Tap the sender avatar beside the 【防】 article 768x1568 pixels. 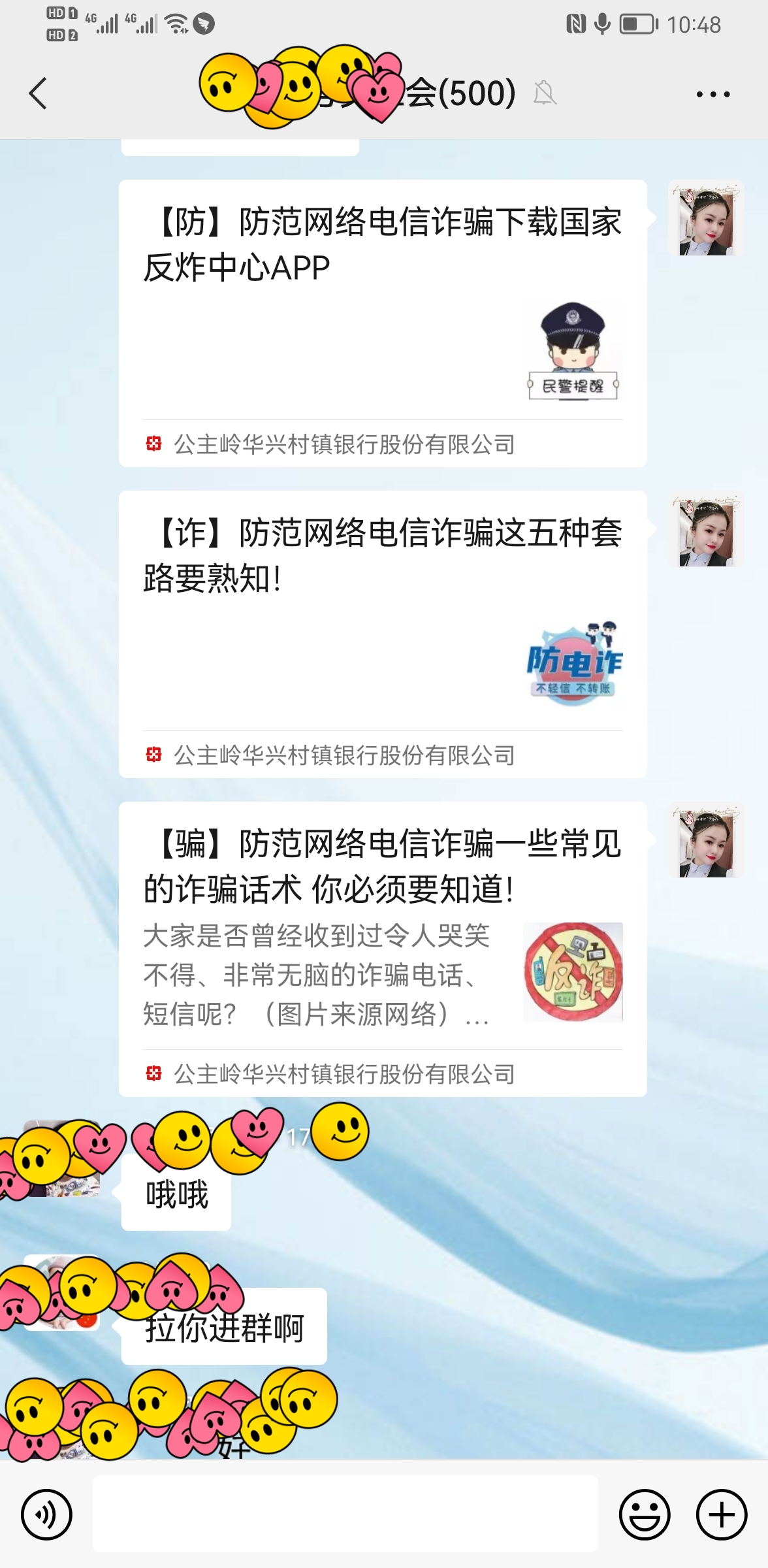tap(707, 218)
